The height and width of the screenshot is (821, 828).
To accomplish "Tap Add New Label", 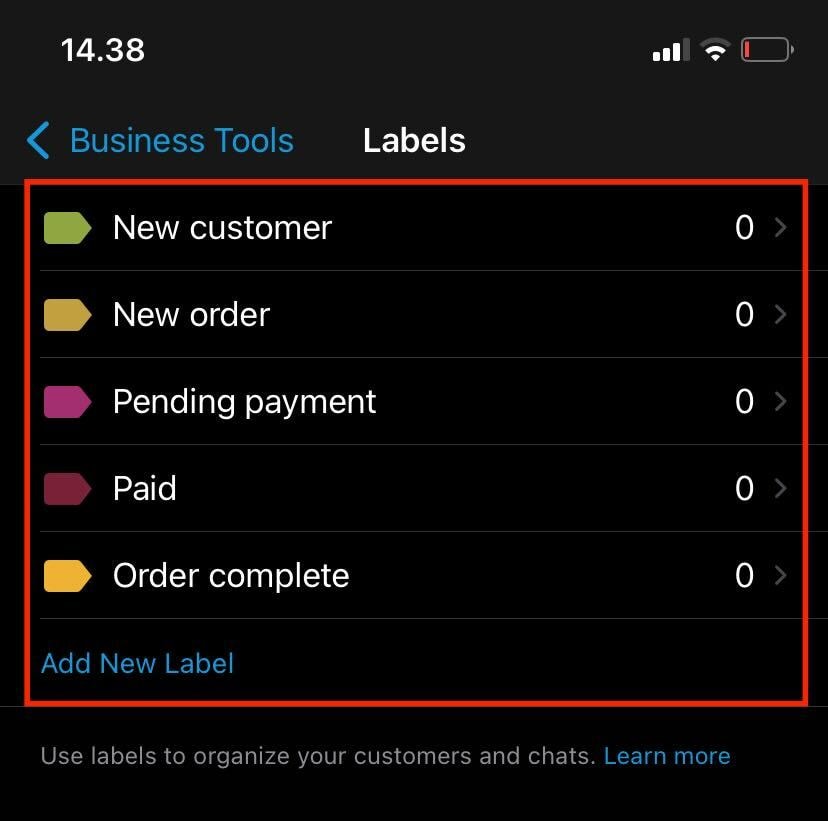I will (137, 663).
